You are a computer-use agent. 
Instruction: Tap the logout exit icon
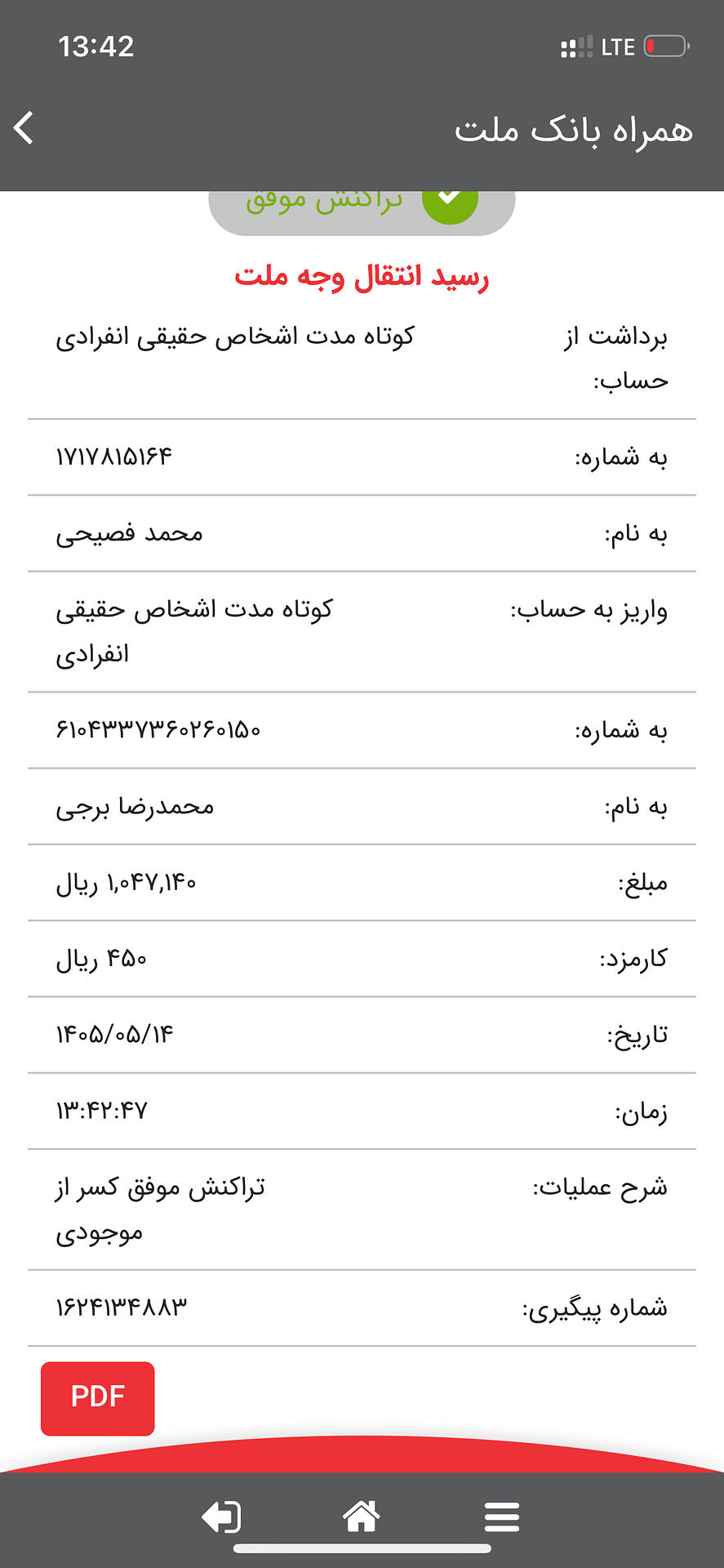pyautogui.click(x=221, y=1517)
